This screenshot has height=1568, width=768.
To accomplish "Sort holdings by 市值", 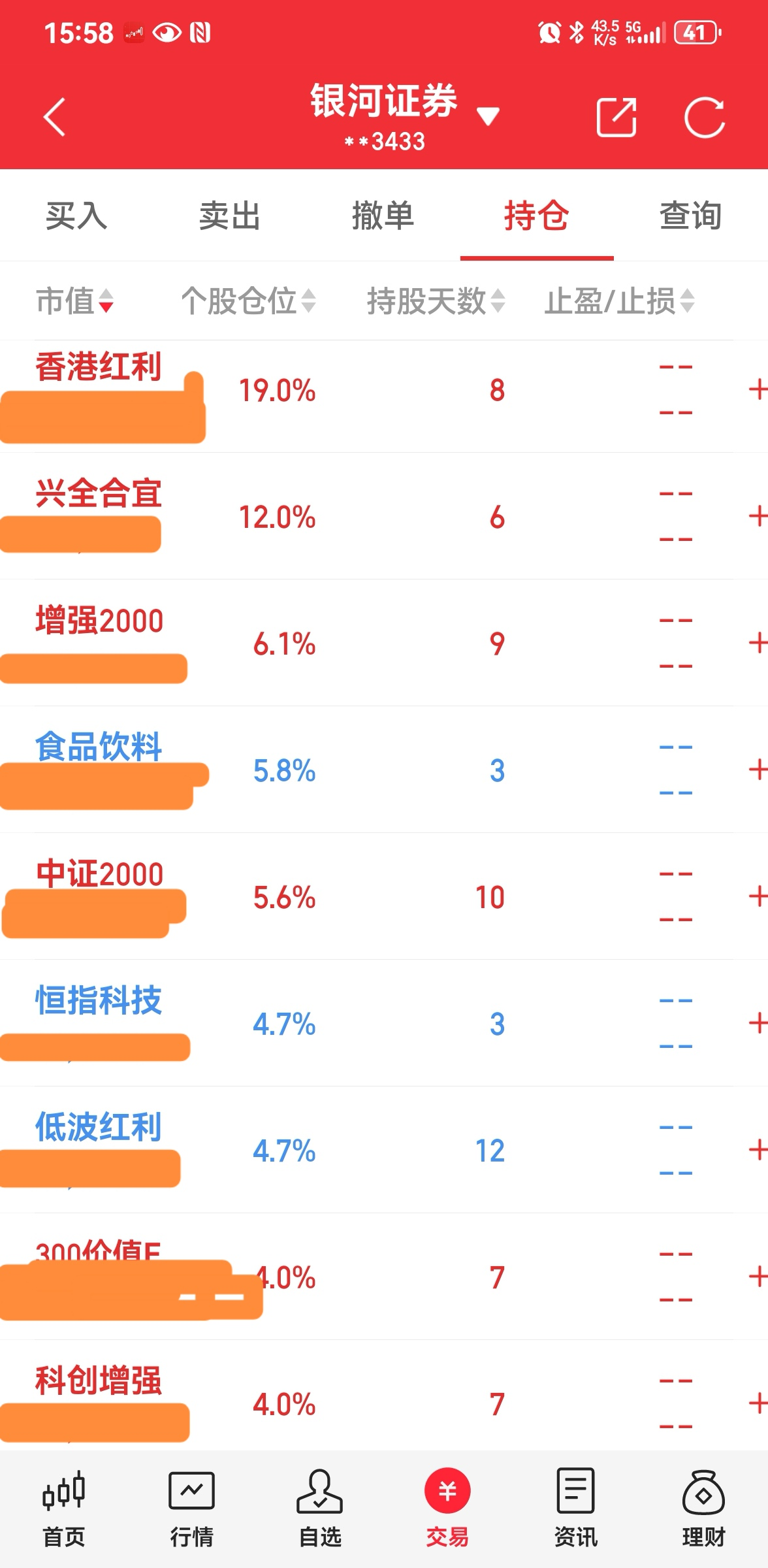I will tap(75, 301).
